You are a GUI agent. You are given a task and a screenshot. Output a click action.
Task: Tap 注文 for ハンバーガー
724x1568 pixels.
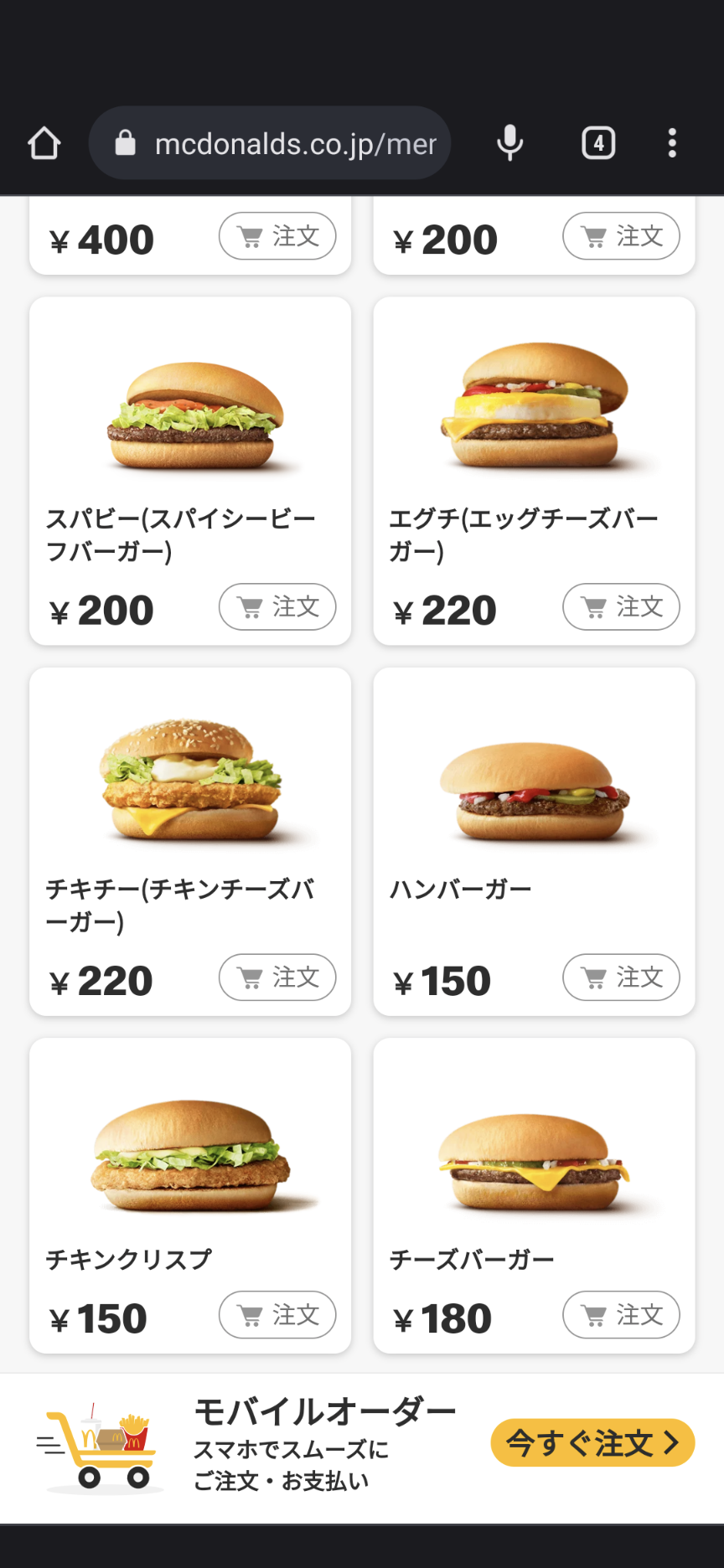coord(621,977)
